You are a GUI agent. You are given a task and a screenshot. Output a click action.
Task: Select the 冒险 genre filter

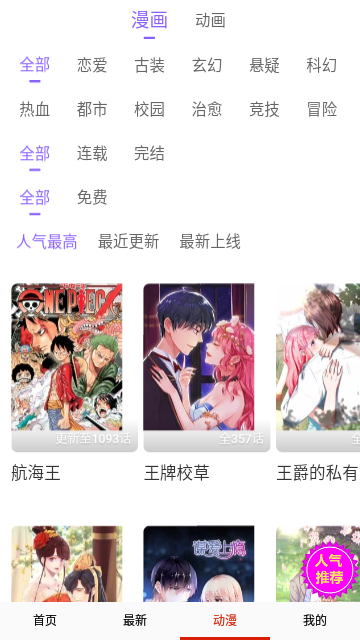[322, 109]
